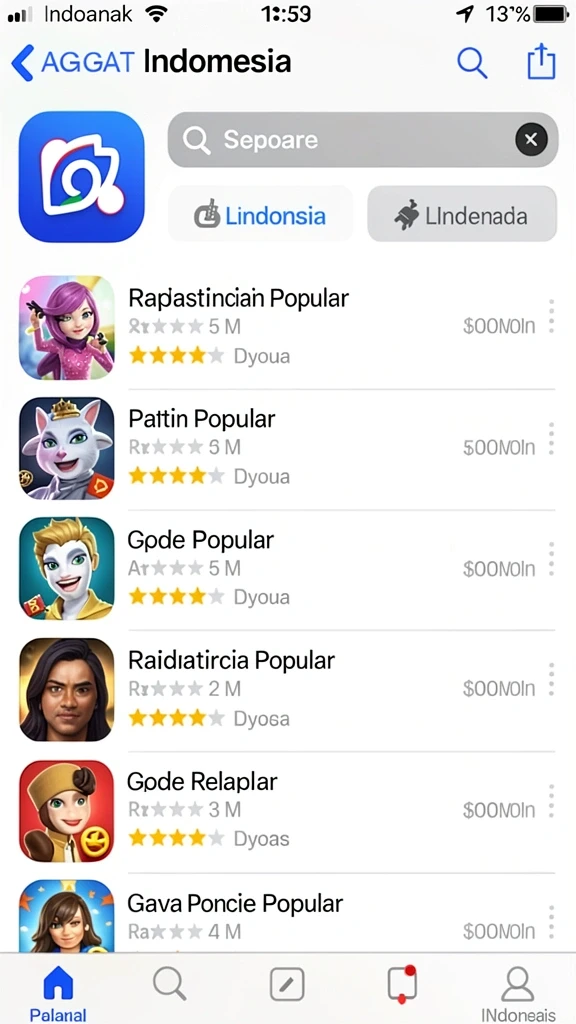Share this page
Screen dimensions: 576x1024
click(x=541, y=62)
